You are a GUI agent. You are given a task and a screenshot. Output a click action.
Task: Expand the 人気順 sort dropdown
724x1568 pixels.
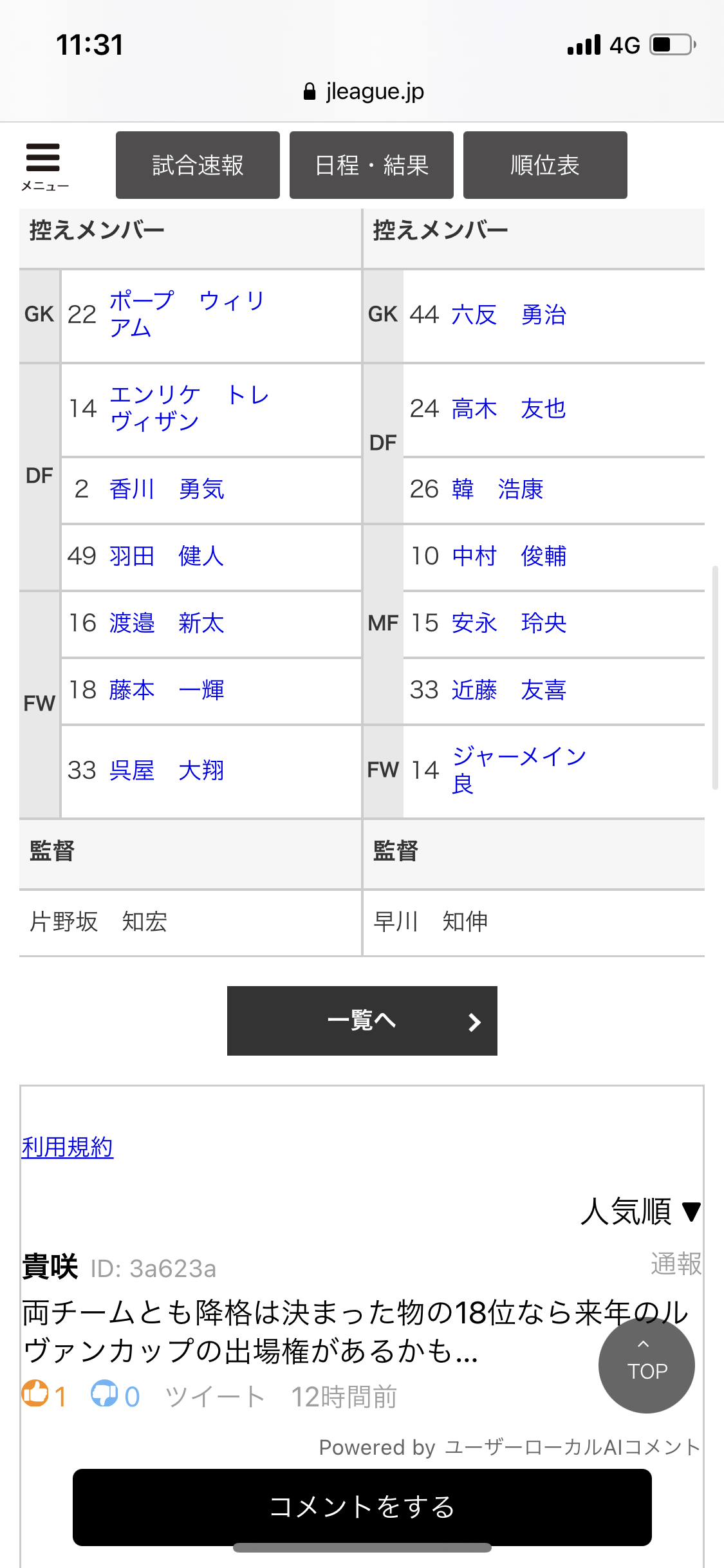tap(640, 1211)
